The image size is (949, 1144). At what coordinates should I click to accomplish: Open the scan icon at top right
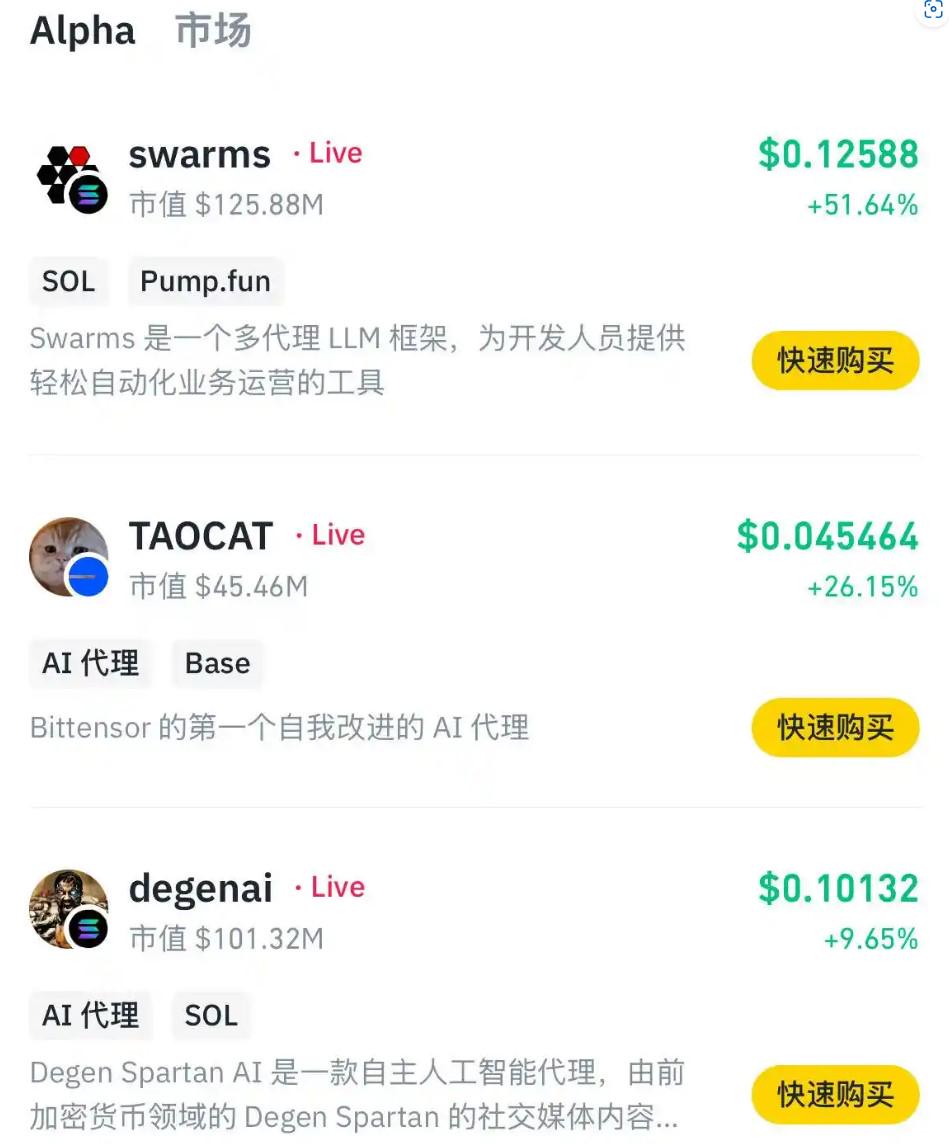pos(931,13)
